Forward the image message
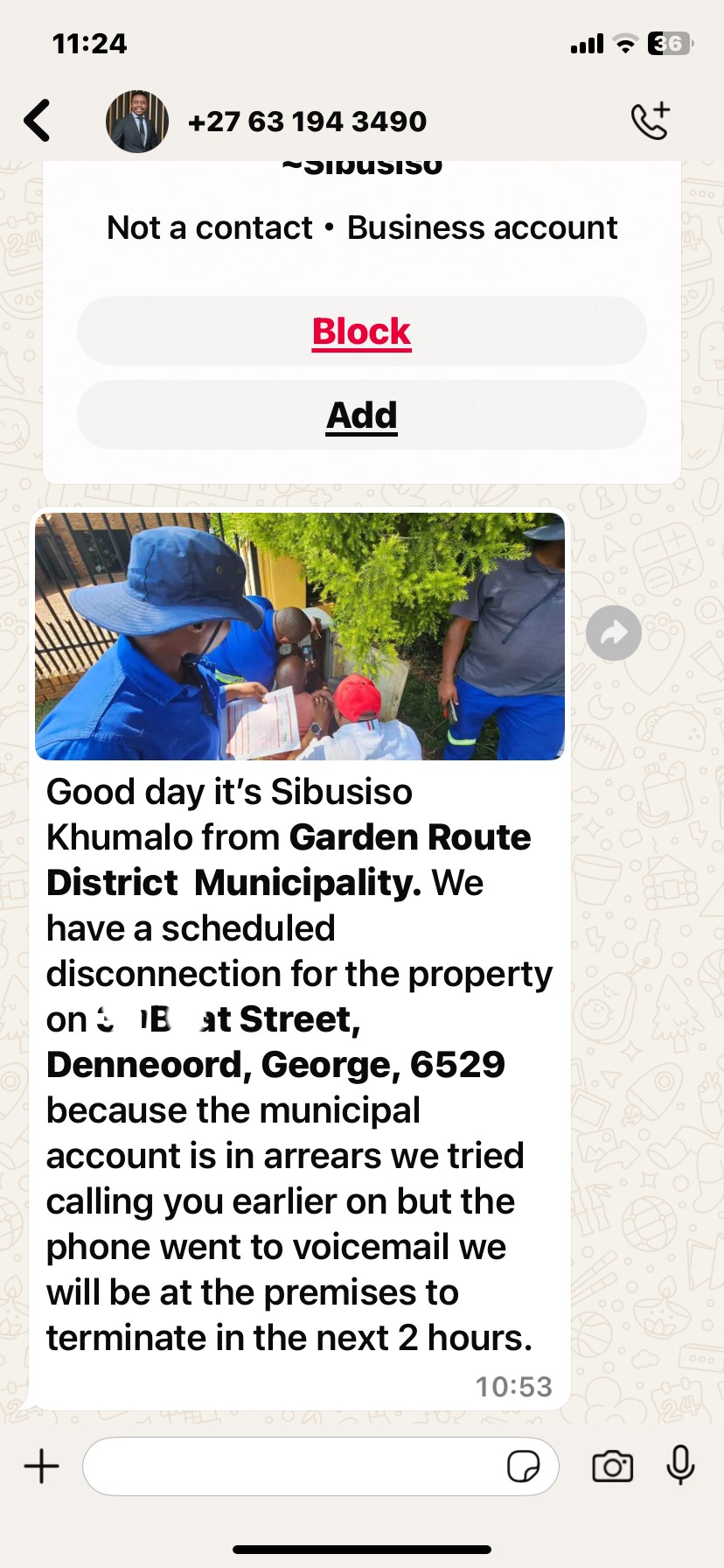724x1568 pixels. 614,633
